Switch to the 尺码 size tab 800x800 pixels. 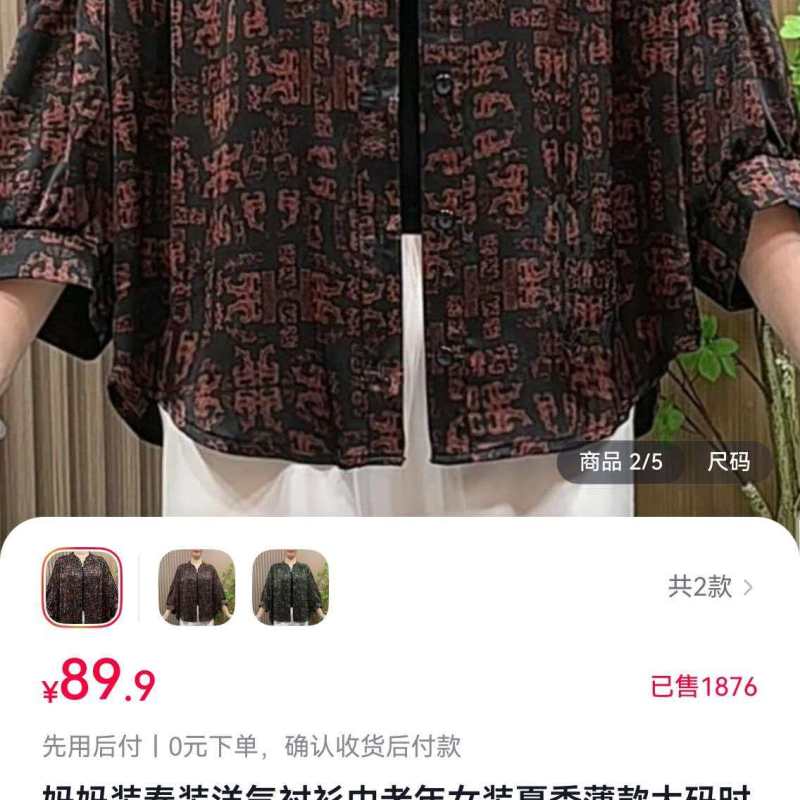coord(728,462)
